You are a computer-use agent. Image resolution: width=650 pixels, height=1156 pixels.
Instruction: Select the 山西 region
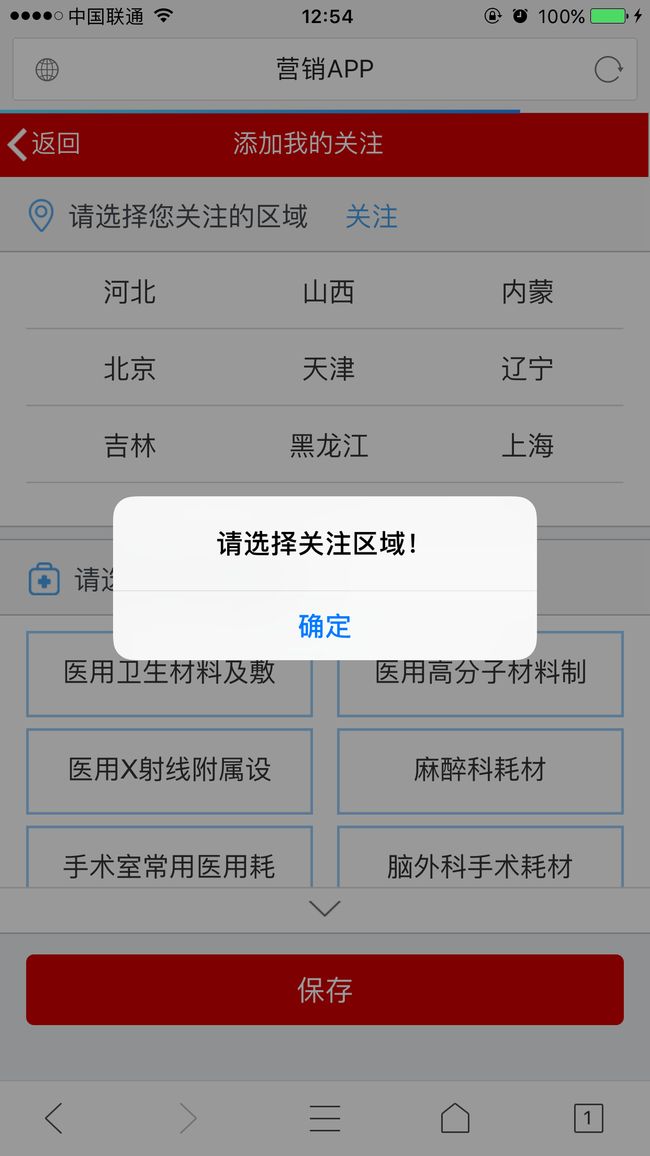click(329, 292)
